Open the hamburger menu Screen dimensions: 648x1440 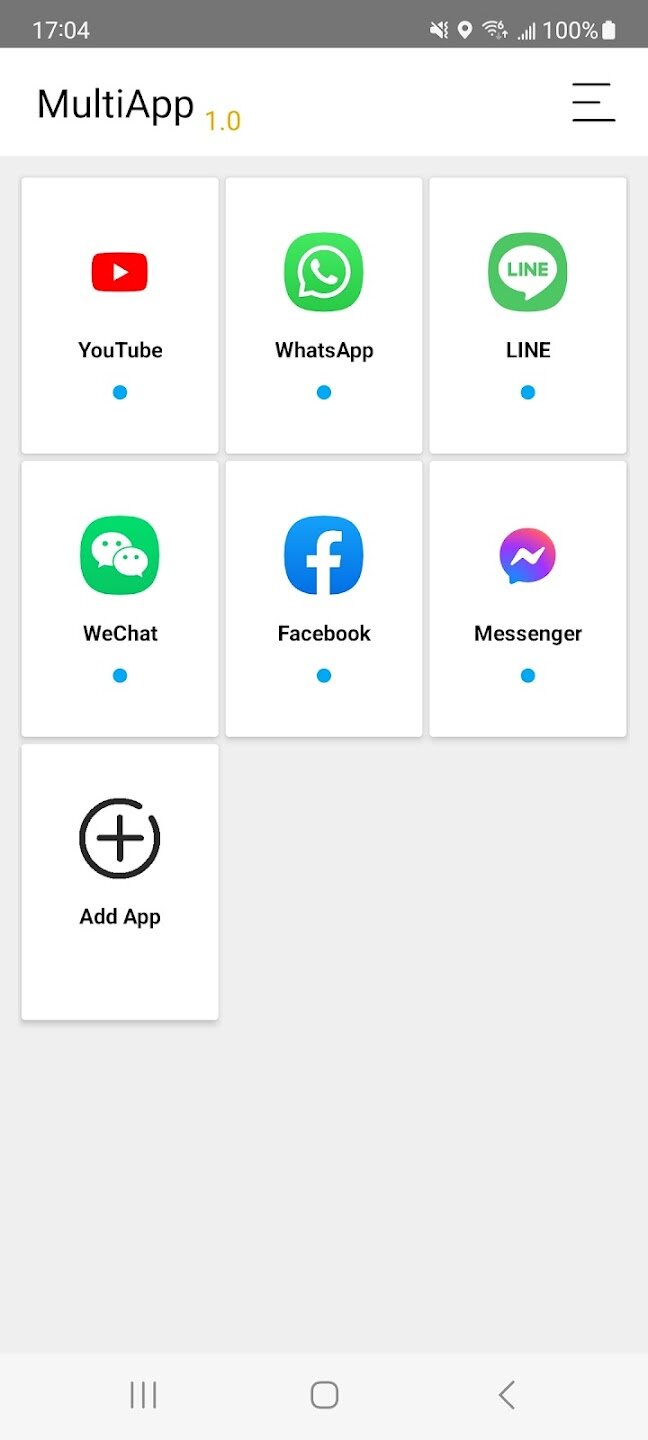593,103
